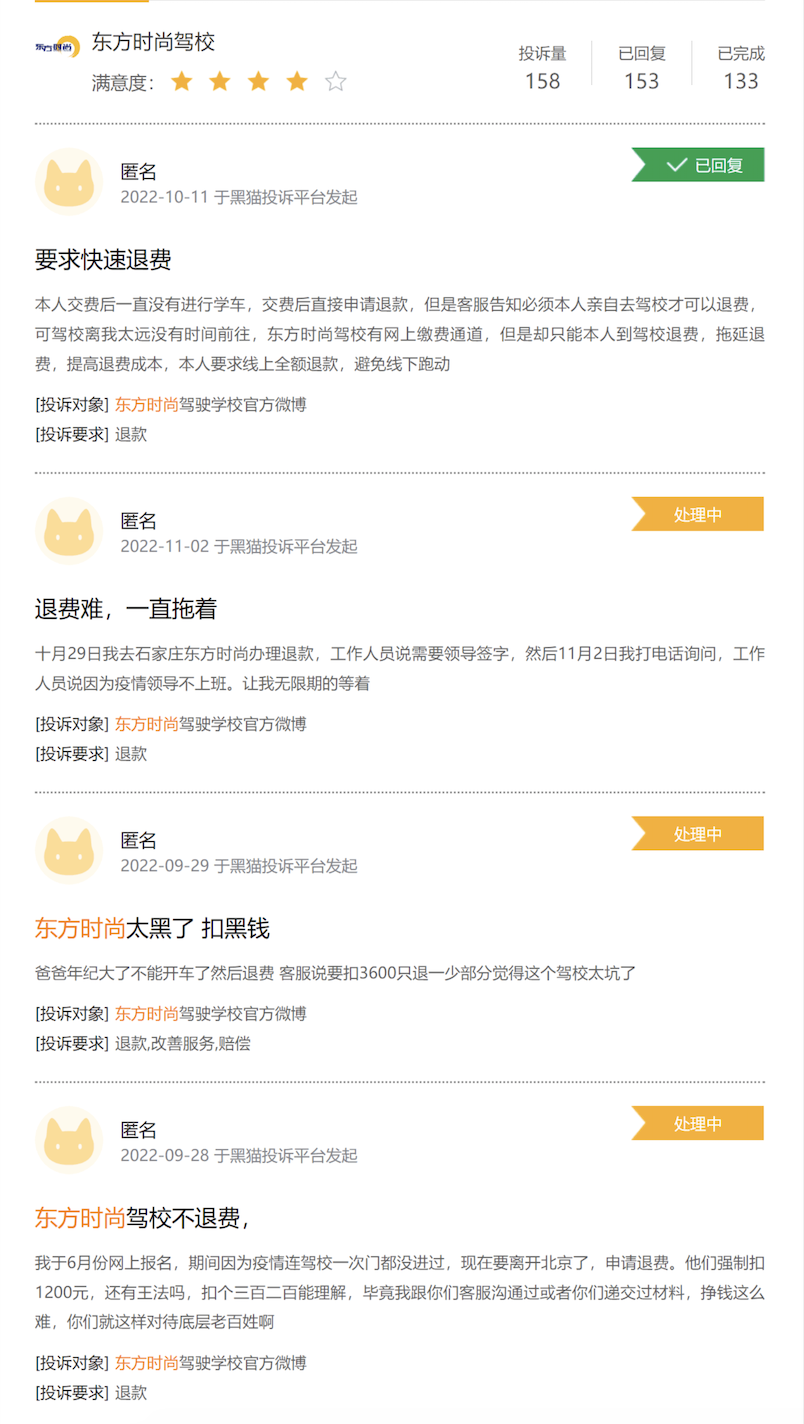Open the complaint titled 退费难，一直拖着
Viewport: 804px width, 1424px height.
126,609
